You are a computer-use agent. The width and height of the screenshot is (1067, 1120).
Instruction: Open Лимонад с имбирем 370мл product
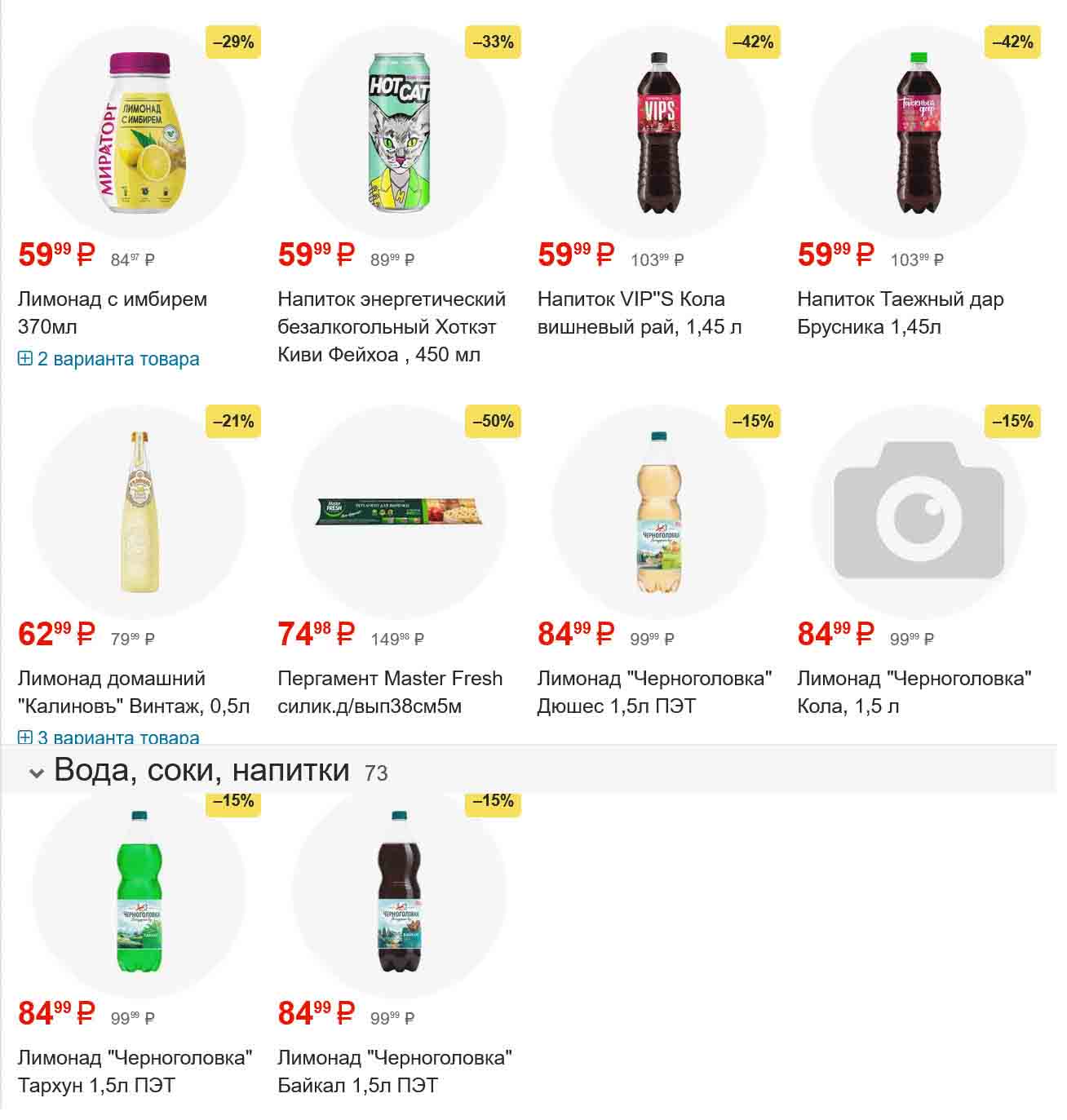(x=113, y=312)
